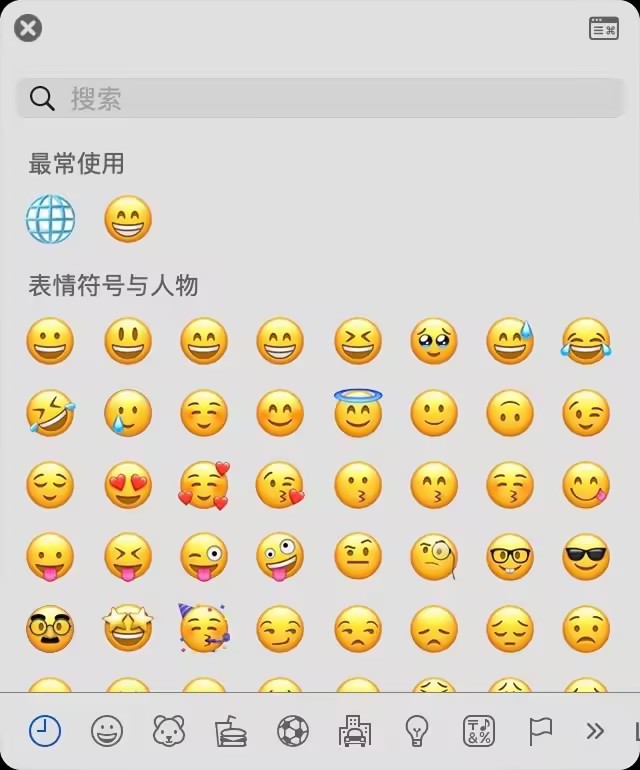Viewport: 640px width, 770px height.
Task: Switch to the soccer ball activities tab
Action: 293,731
